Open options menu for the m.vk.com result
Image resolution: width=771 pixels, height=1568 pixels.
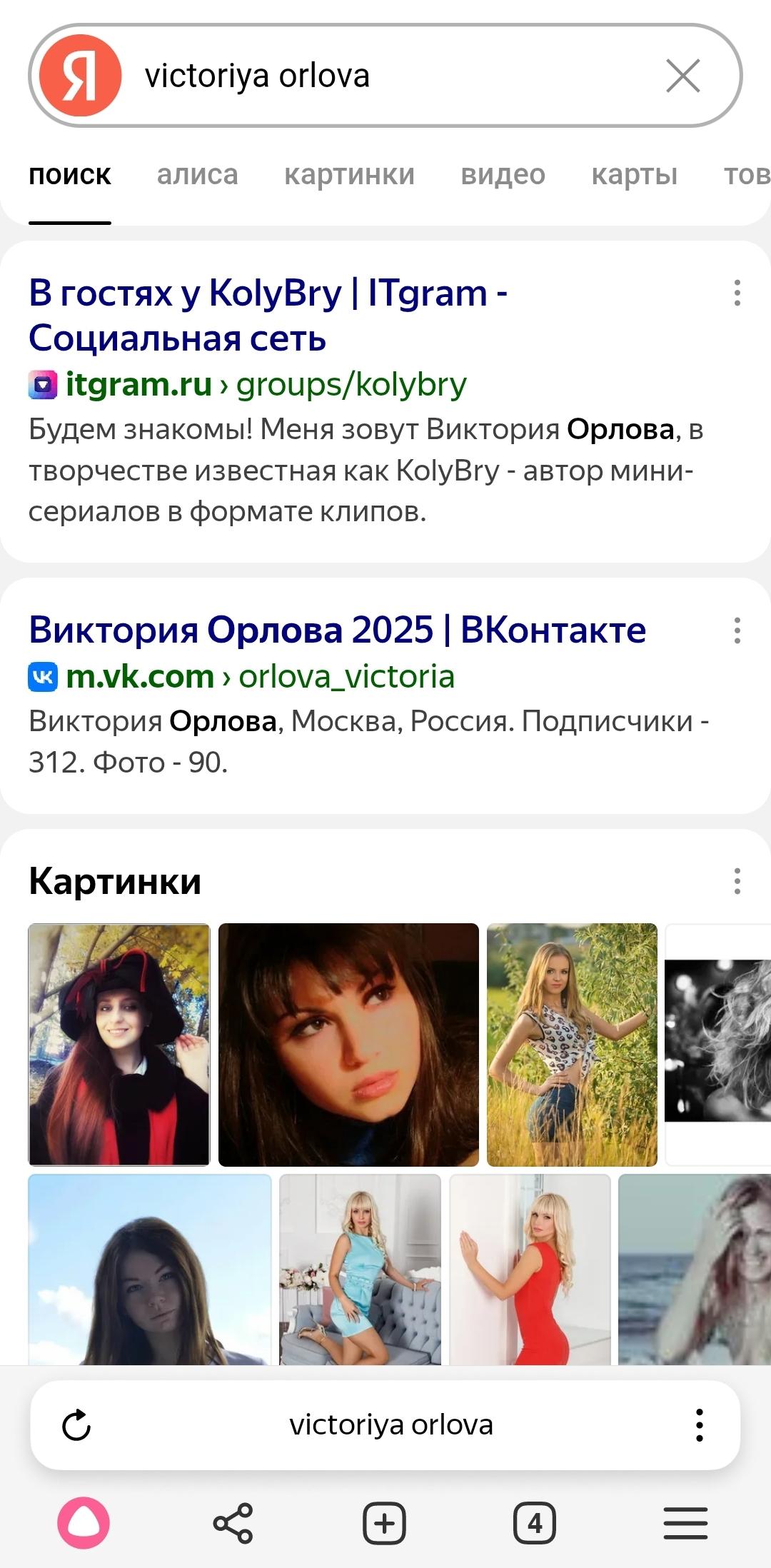[x=737, y=630]
